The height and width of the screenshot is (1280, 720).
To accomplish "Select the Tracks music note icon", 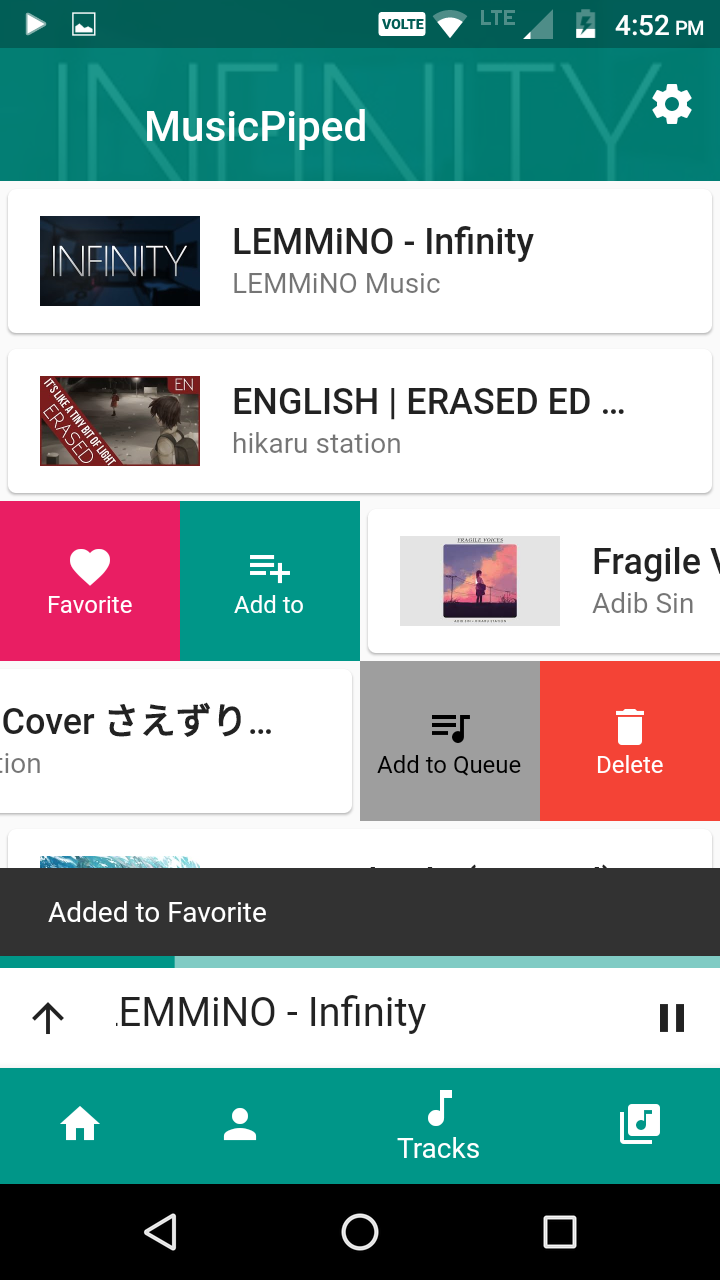I will (x=438, y=1107).
